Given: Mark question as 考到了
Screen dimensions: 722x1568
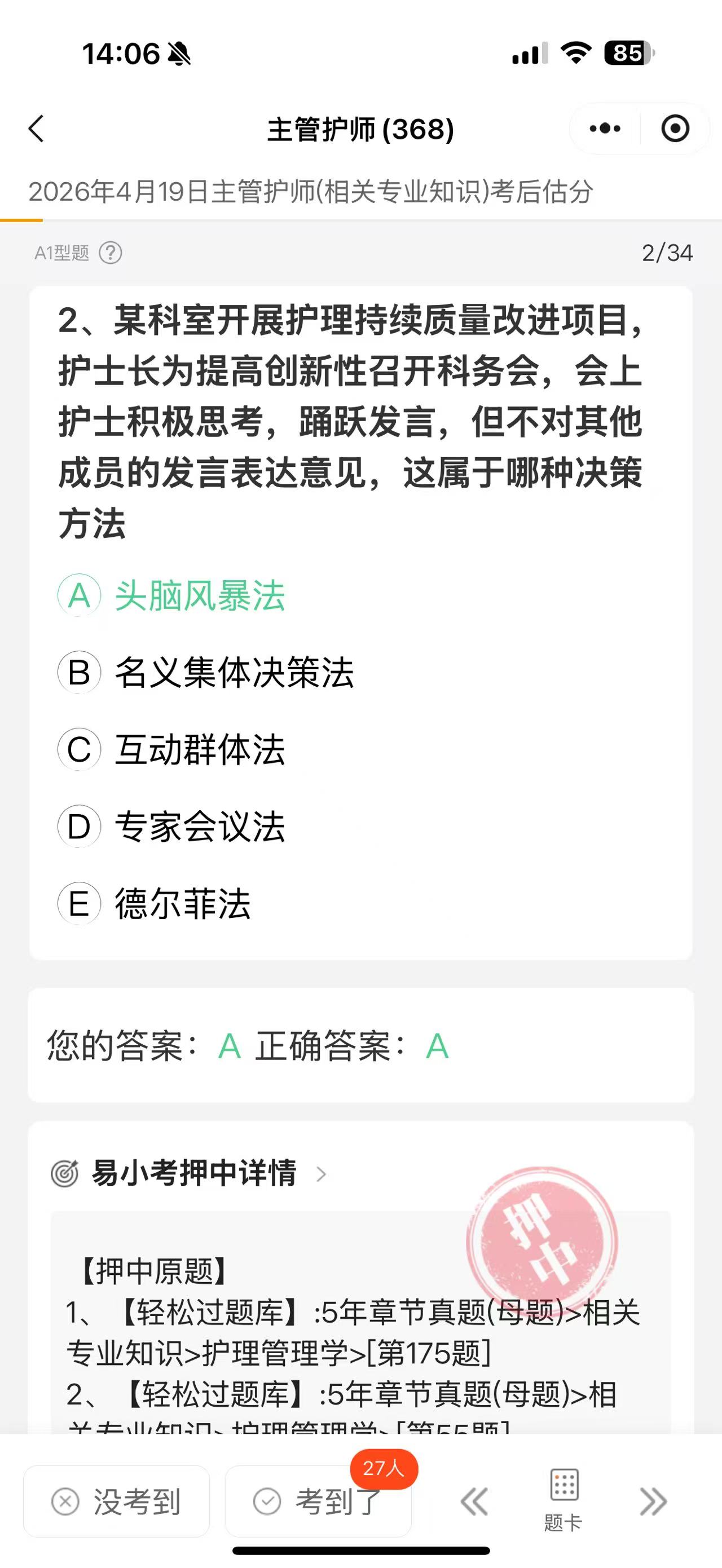Looking at the screenshot, I should click(x=318, y=1501).
